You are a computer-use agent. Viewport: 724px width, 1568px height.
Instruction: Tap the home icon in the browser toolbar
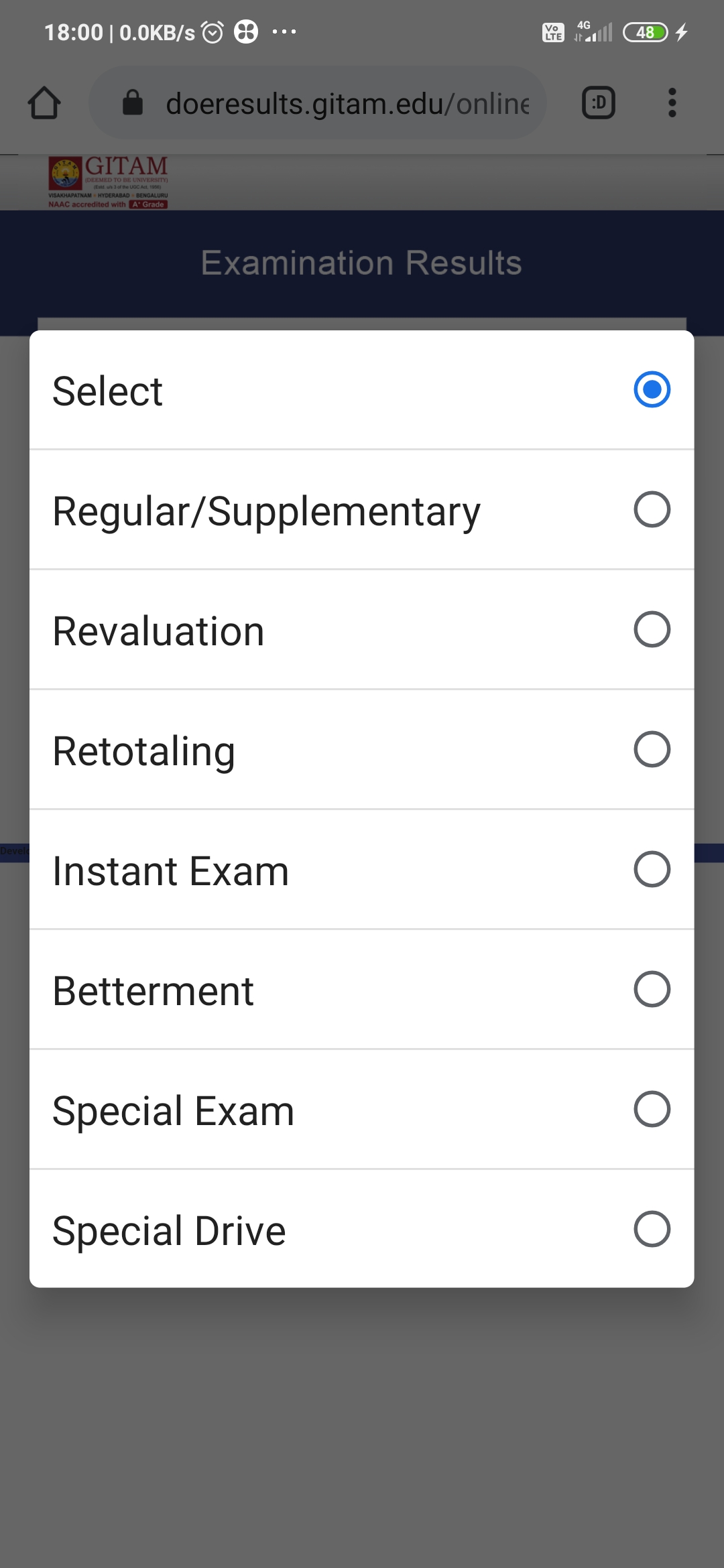44,103
